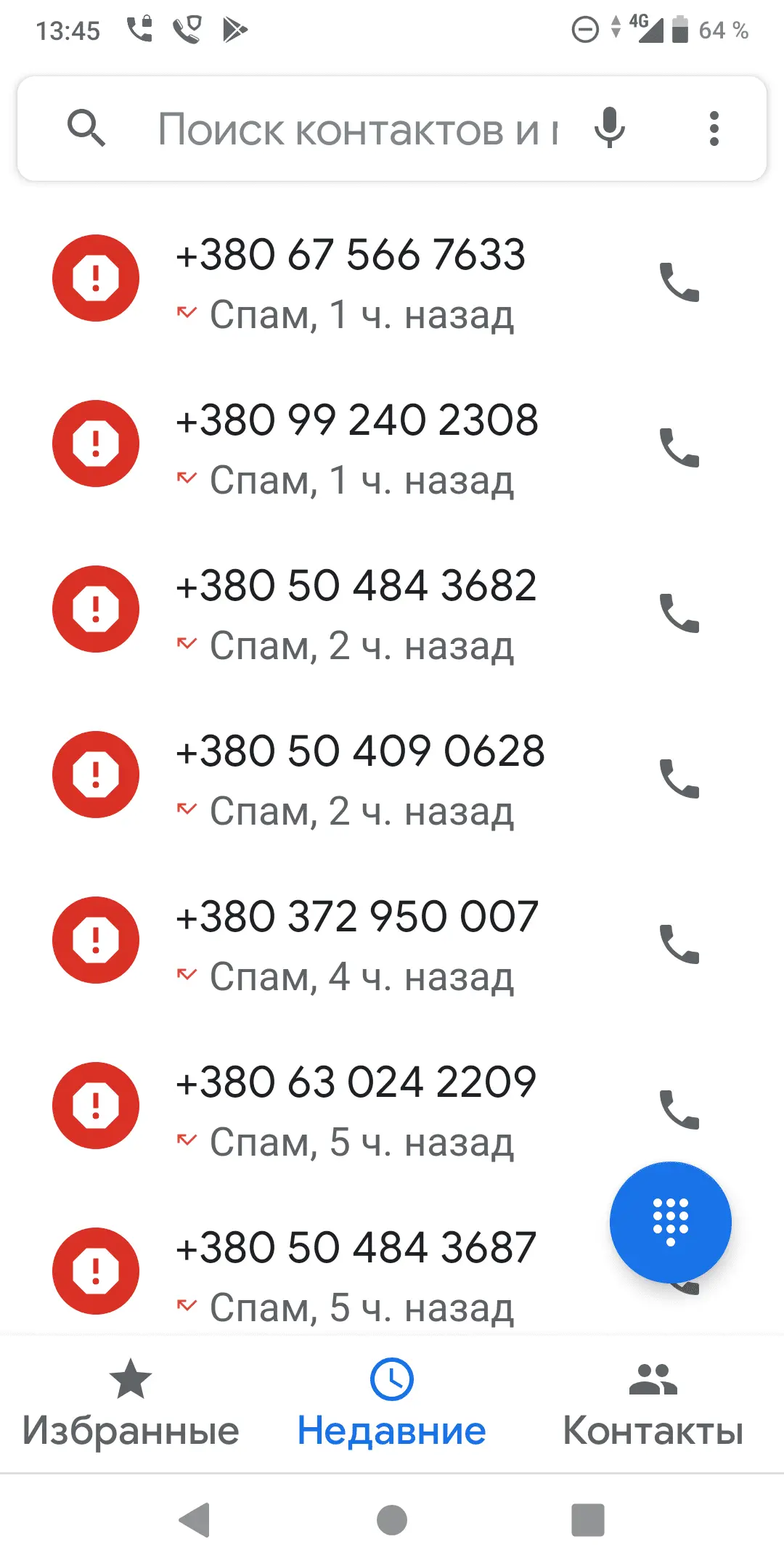Call back +380 372 950 007

click(x=679, y=944)
